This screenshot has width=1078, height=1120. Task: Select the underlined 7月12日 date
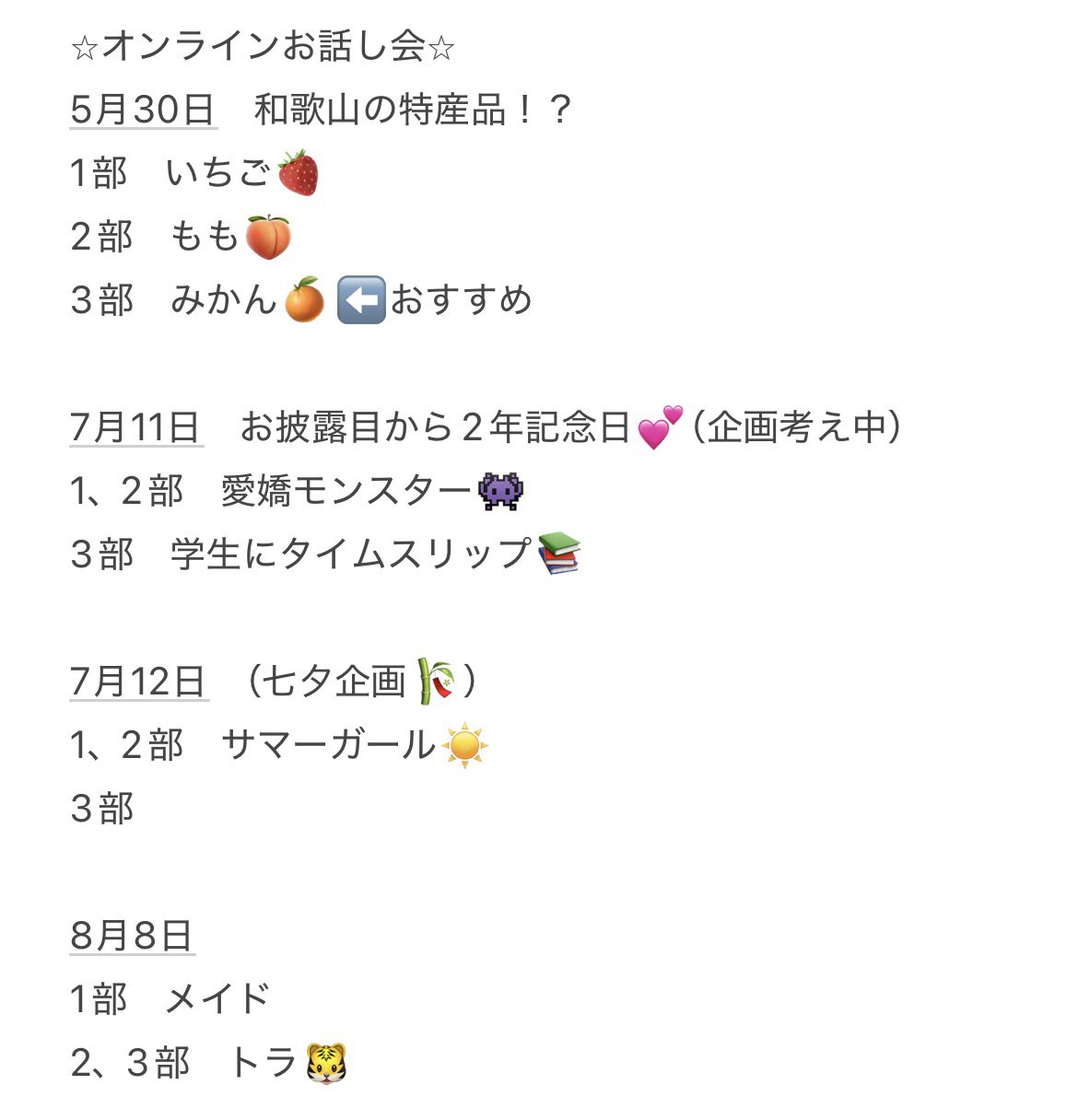click(x=138, y=682)
